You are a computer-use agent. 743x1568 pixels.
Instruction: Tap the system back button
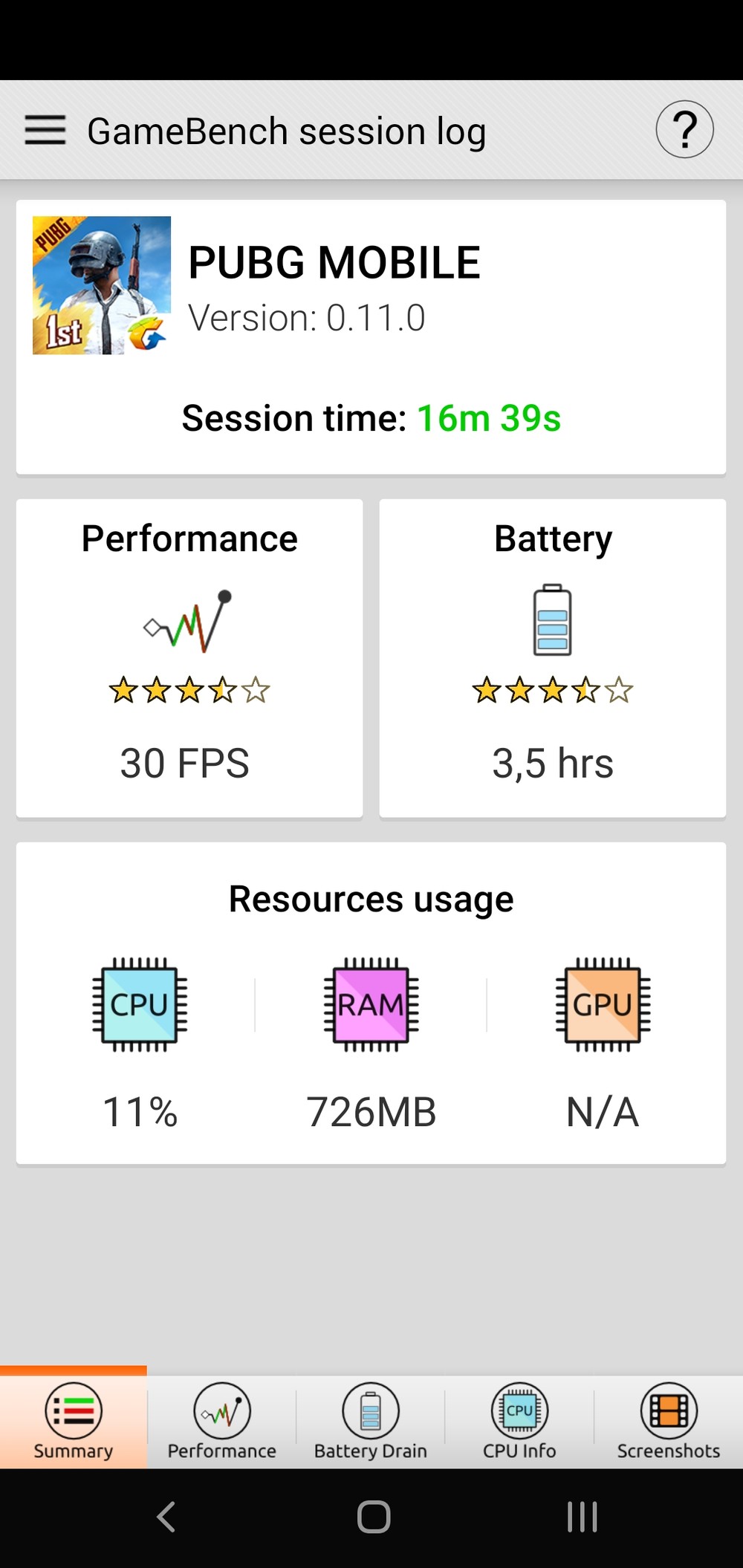(166, 1517)
